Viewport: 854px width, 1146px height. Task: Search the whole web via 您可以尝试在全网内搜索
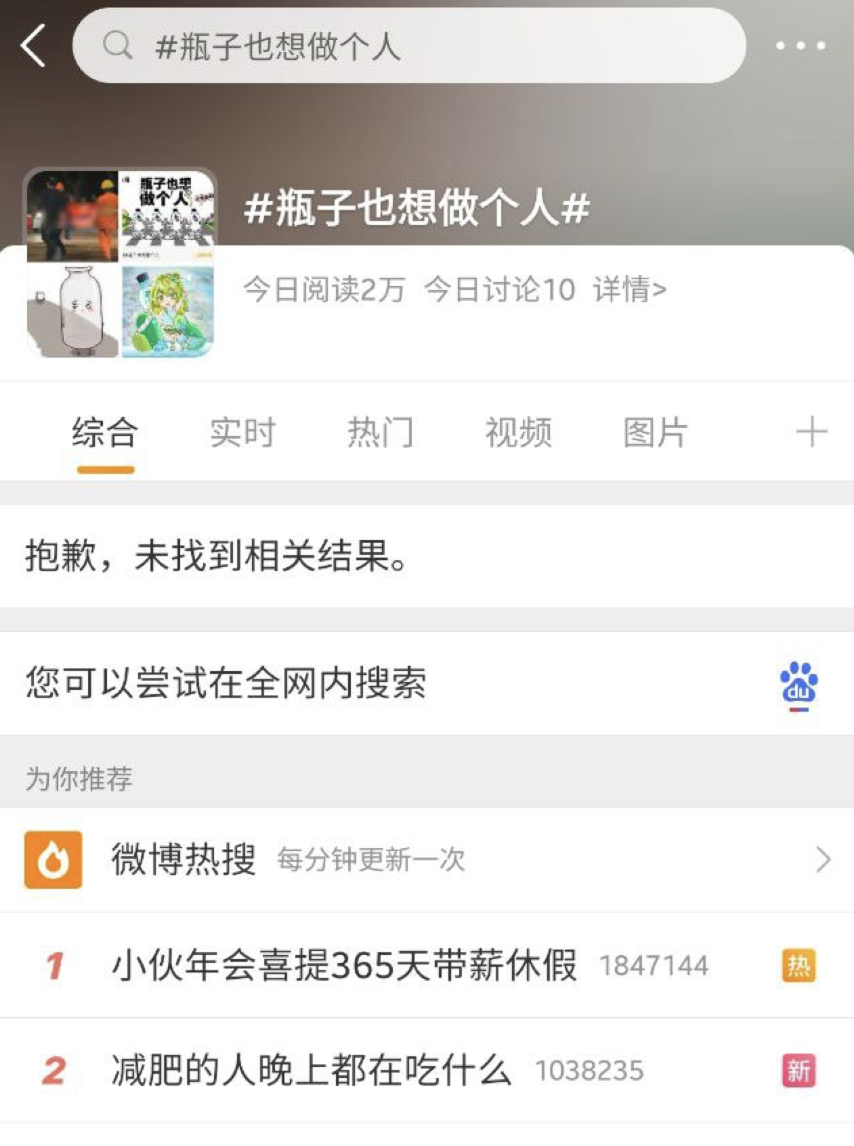point(427,683)
